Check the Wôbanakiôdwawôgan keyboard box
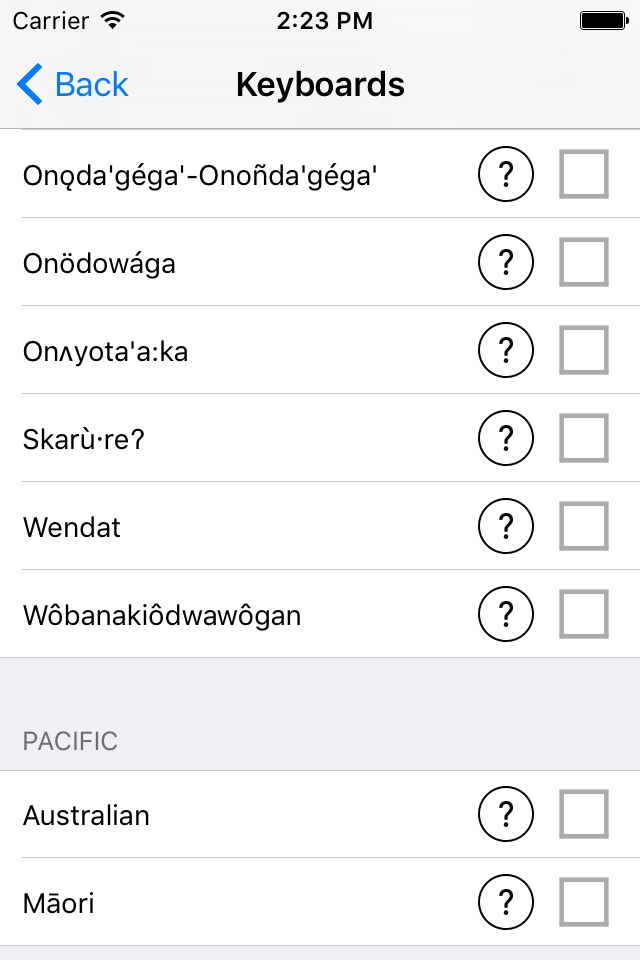Screen dimensions: 640x960 (x=584, y=614)
